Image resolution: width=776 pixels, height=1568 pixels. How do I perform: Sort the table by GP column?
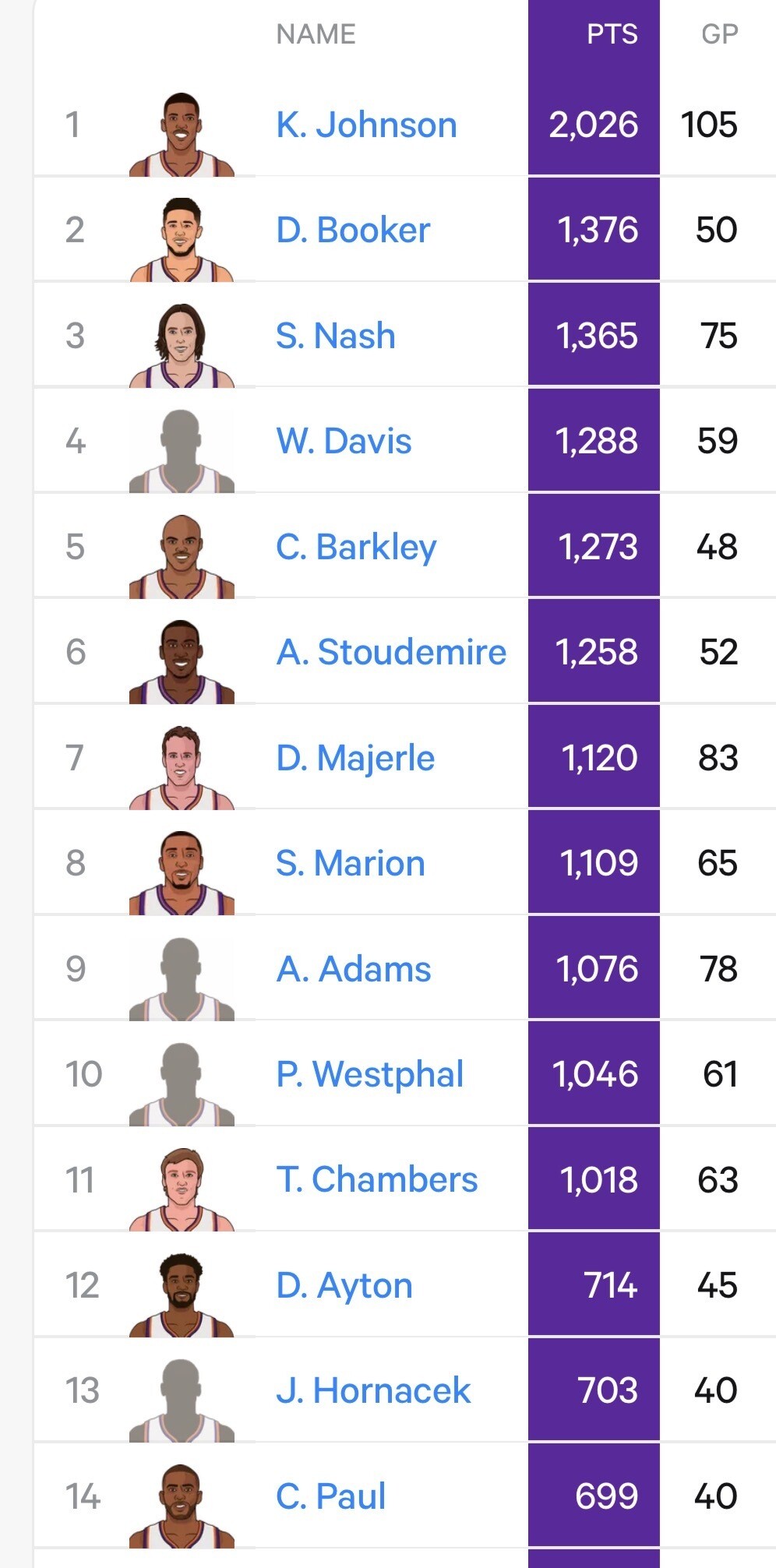[719, 34]
